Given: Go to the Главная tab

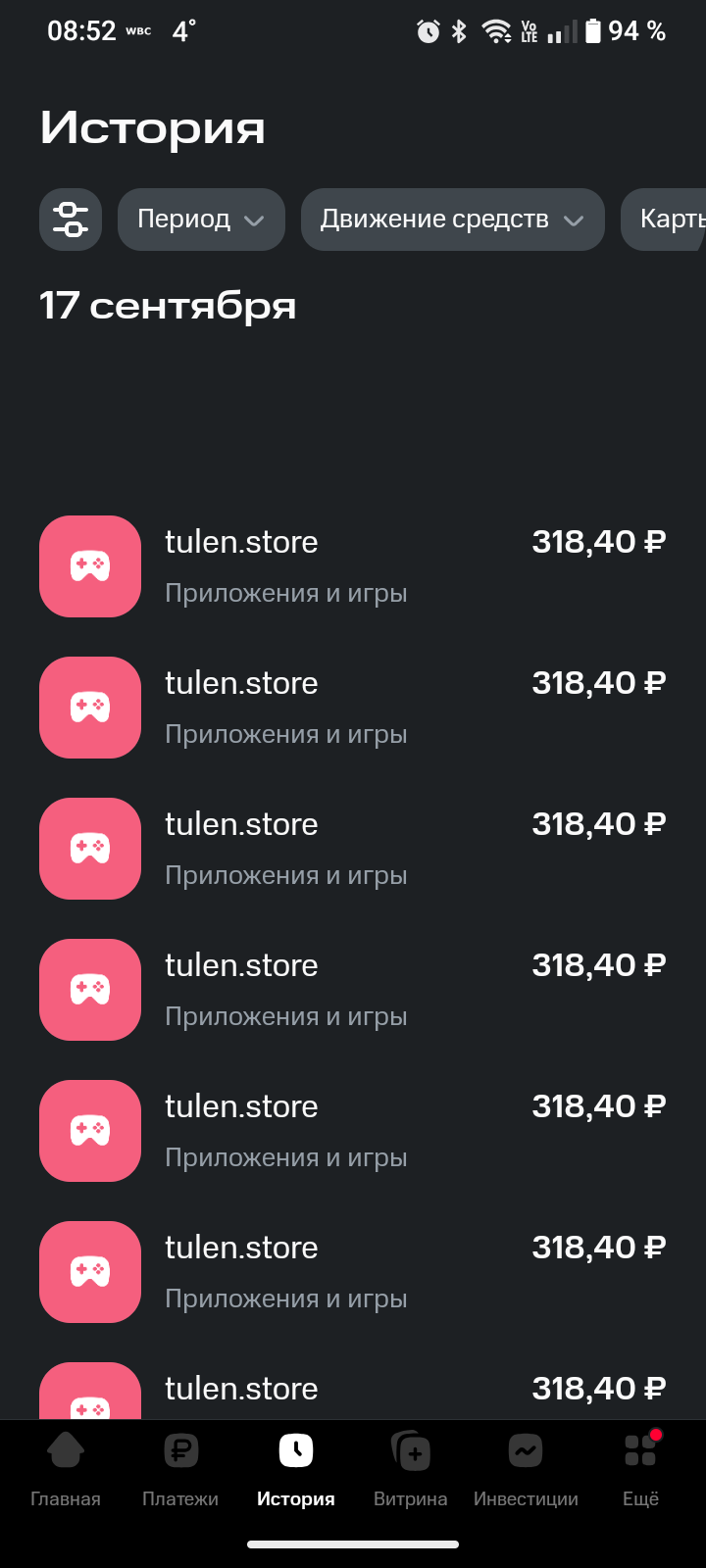Looking at the screenshot, I should [x=66, y=1470].
